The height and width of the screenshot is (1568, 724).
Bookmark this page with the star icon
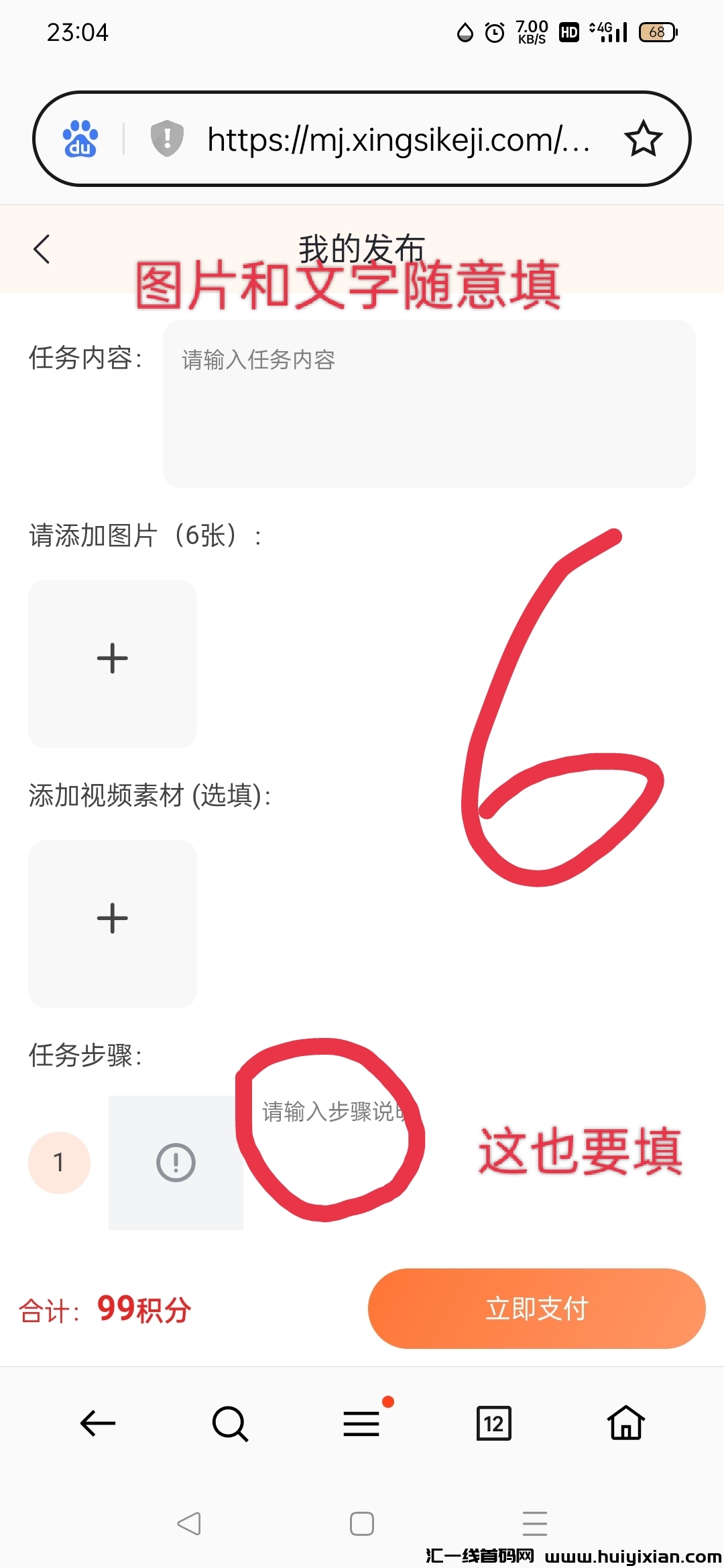[x=643, y=139]
